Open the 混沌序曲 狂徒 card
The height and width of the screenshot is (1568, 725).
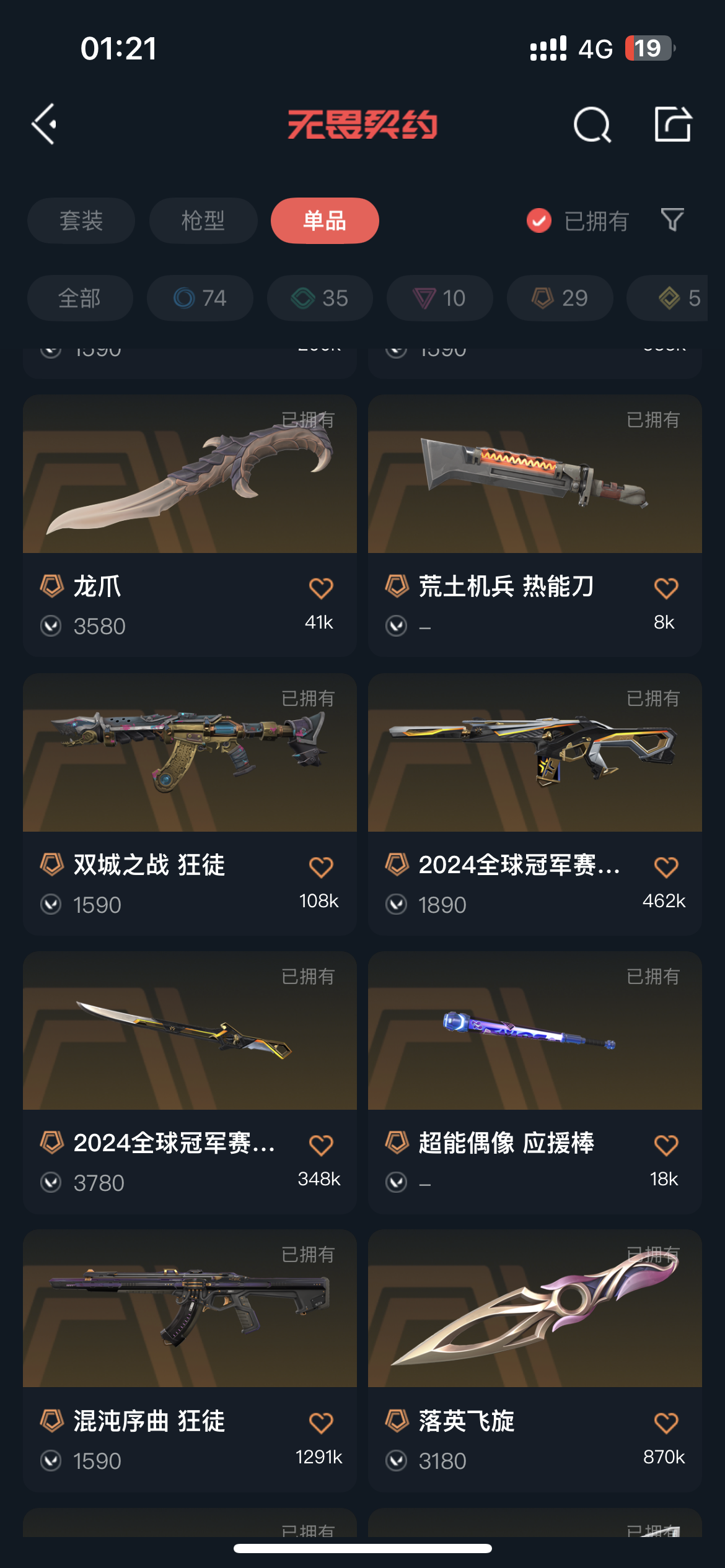pyautogui.click(x=190, y=1309)
